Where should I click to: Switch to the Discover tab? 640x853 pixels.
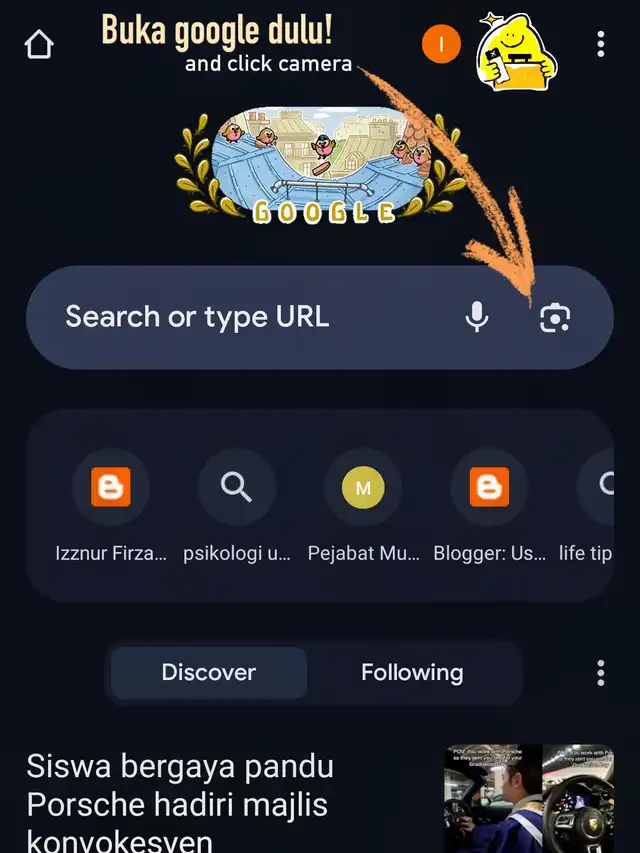[208, 673]
